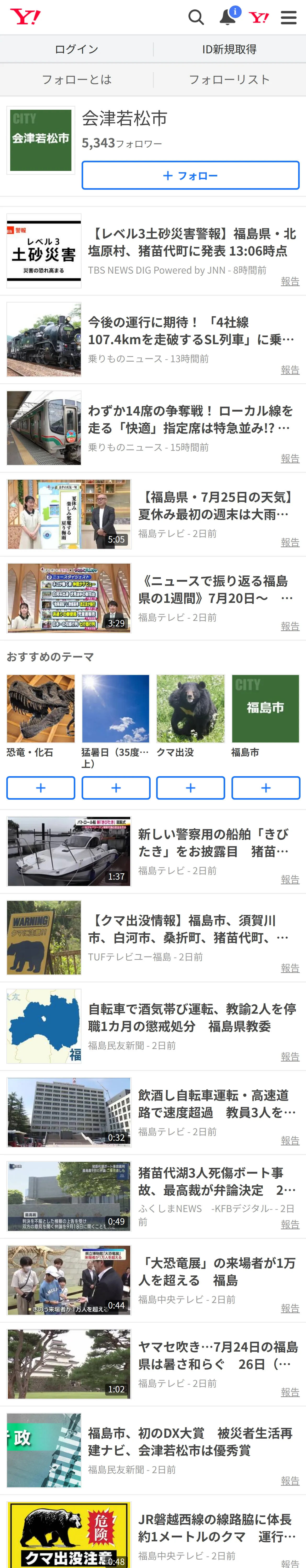Switch to フォローリスト
The width and height of the screenshot is (306, 1568).
click(x=229, y=80)
